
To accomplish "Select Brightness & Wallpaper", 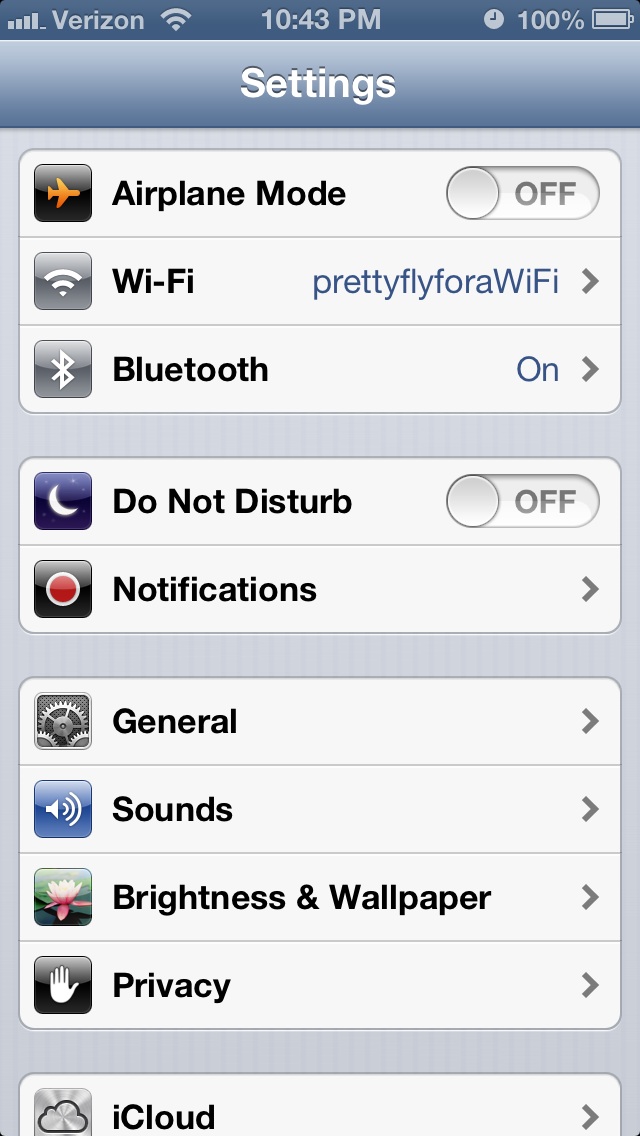I will (x=320, y=898).
